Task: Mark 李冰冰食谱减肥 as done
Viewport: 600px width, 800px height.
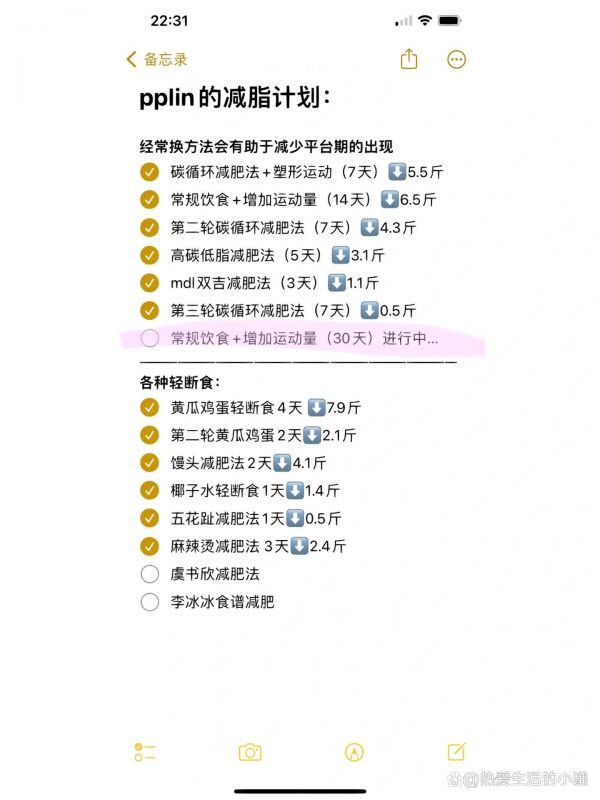Action: (150, 602)
